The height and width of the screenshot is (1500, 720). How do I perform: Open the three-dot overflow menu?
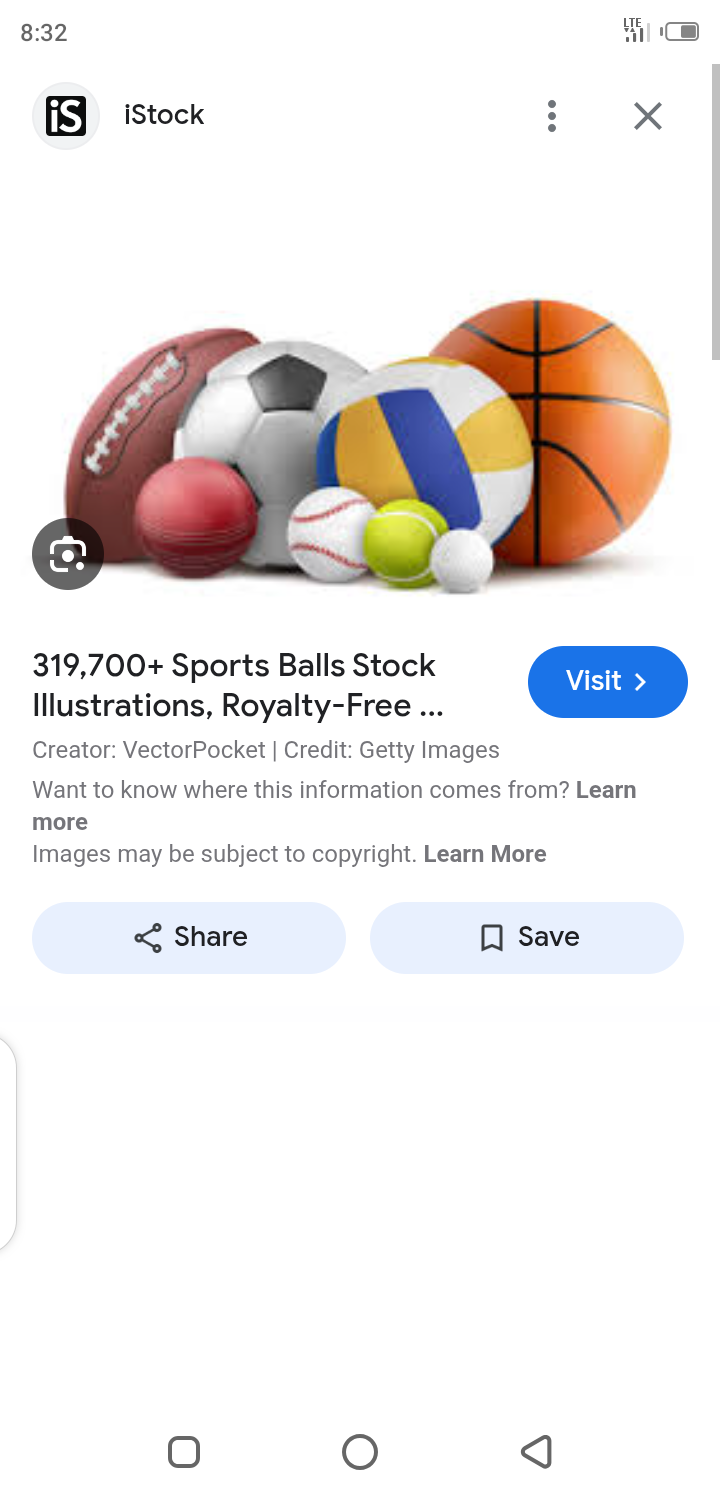pos(551,116)
